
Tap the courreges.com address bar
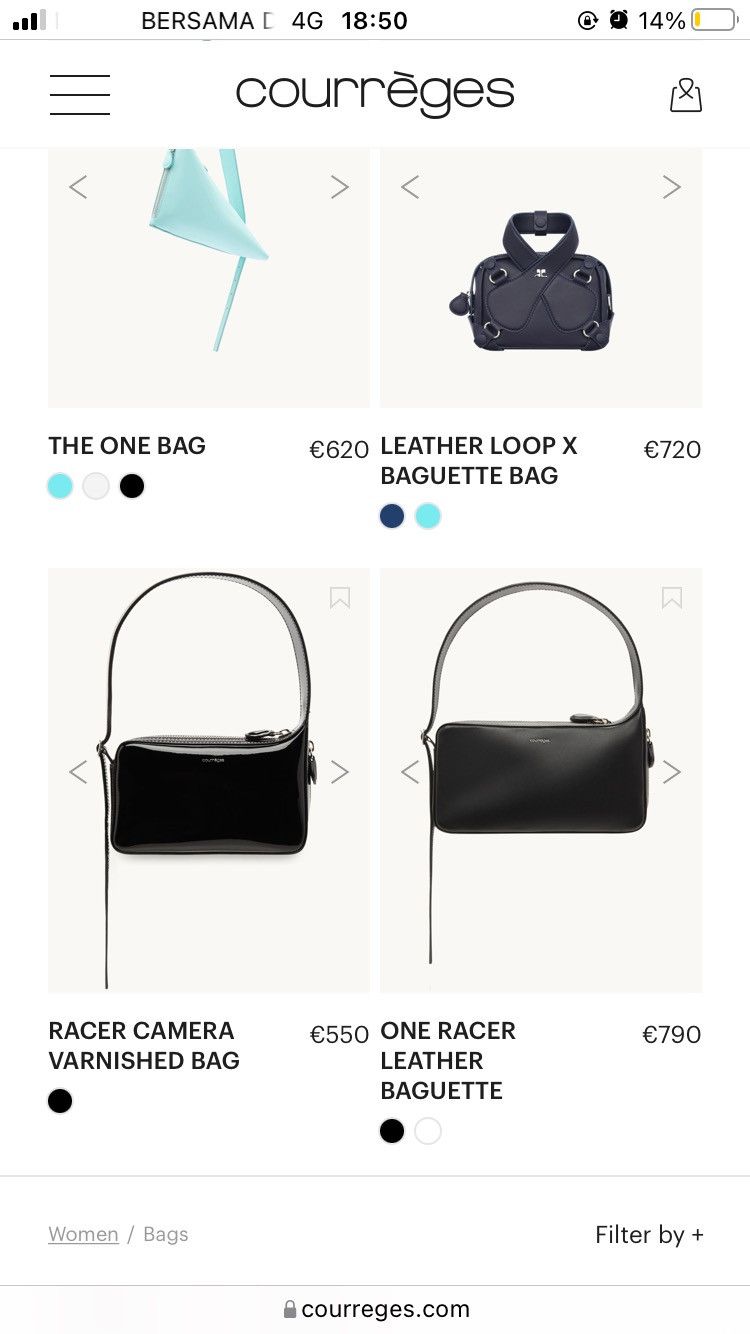376,1309
